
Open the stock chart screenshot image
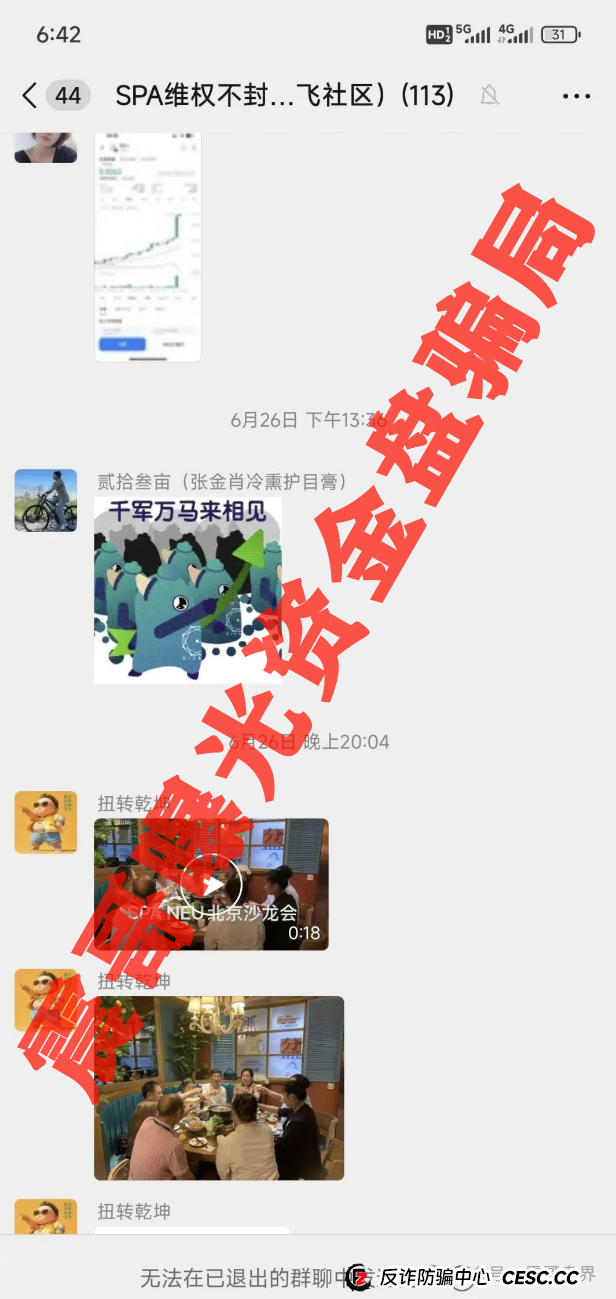148,245
